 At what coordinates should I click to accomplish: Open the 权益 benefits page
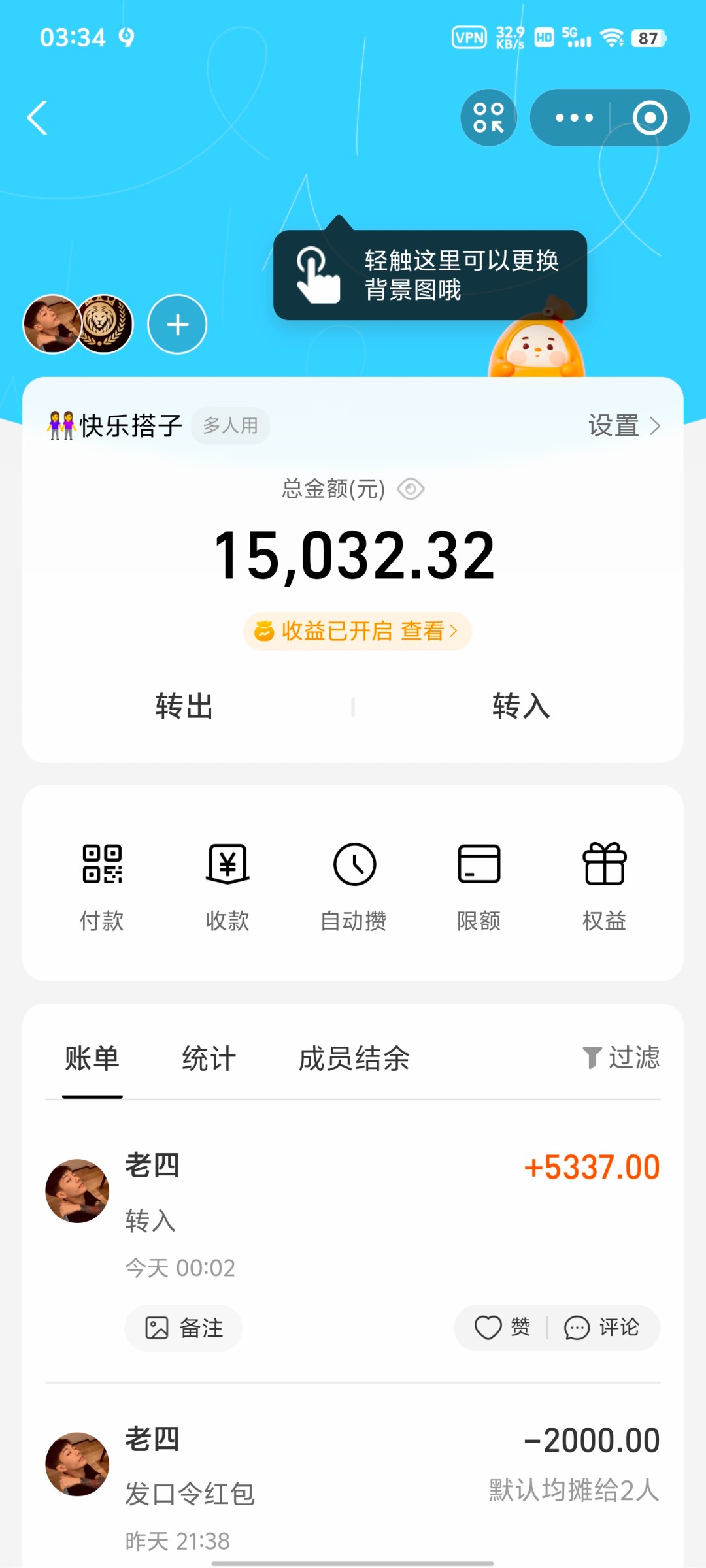(x=605, y=885)
